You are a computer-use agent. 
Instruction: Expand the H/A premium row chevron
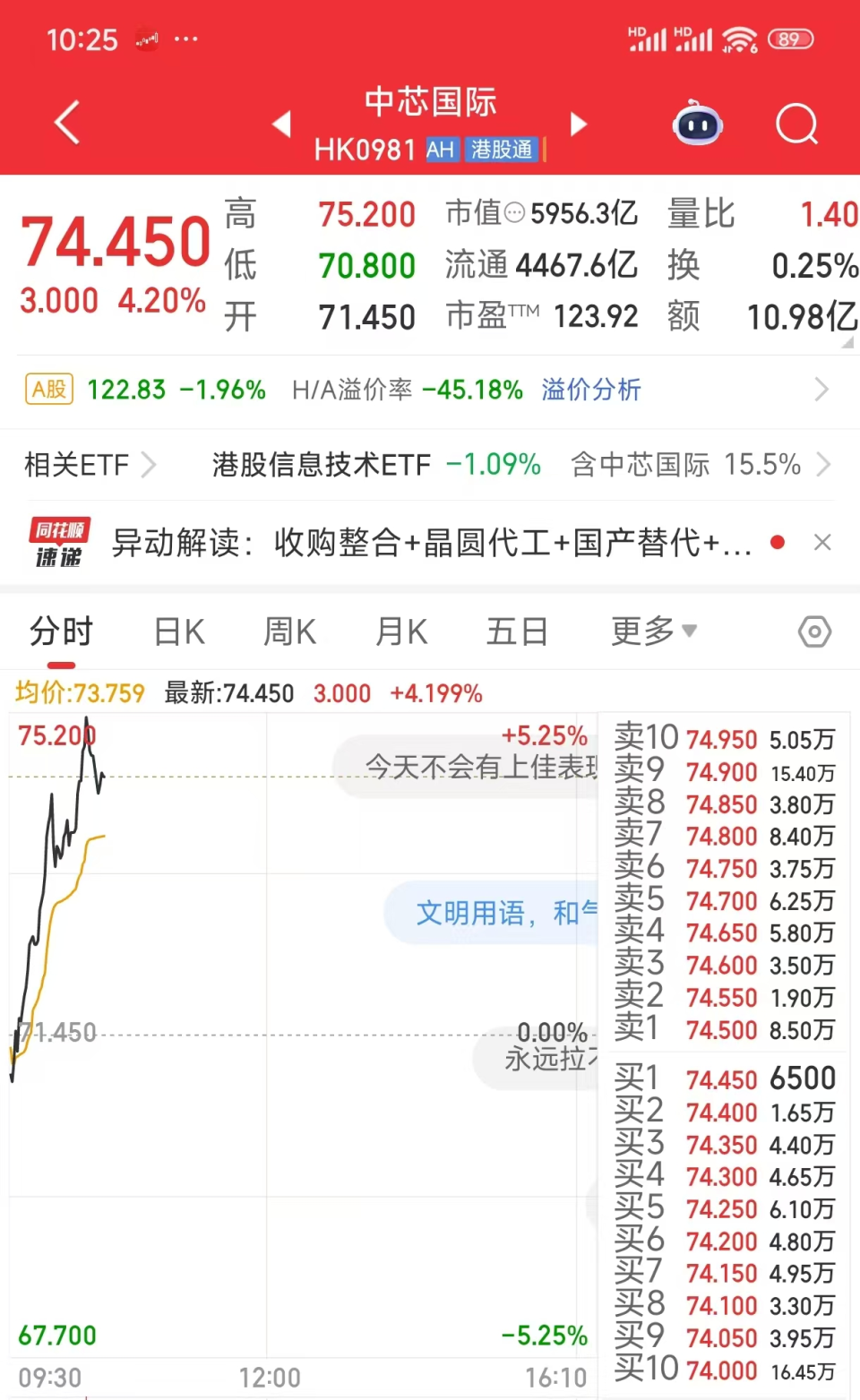822,390
